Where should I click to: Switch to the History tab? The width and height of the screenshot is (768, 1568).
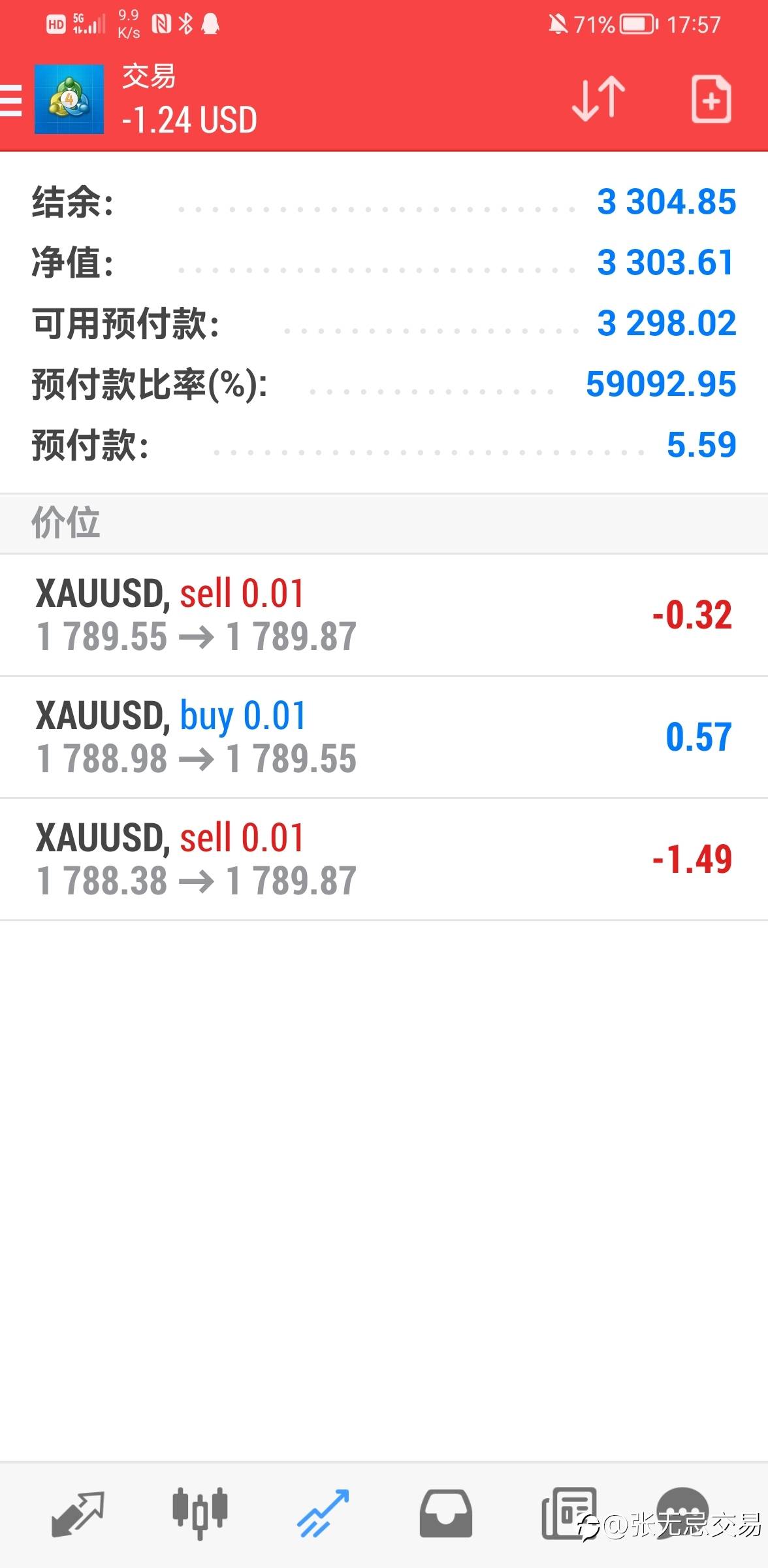(445, 1514)
